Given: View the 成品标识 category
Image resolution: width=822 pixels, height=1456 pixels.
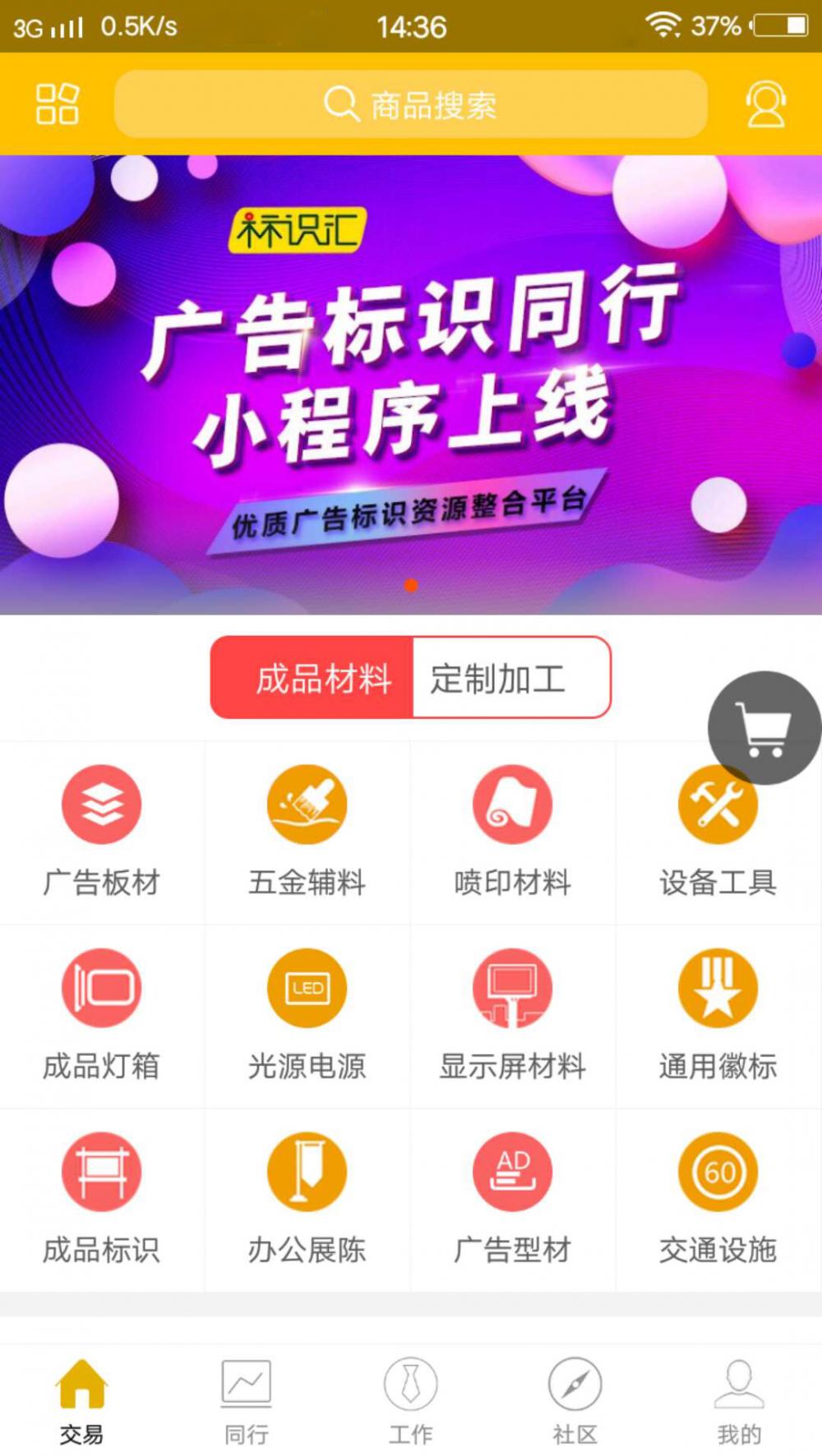Looking at the screenshot, I should (x=102, y=1200).
